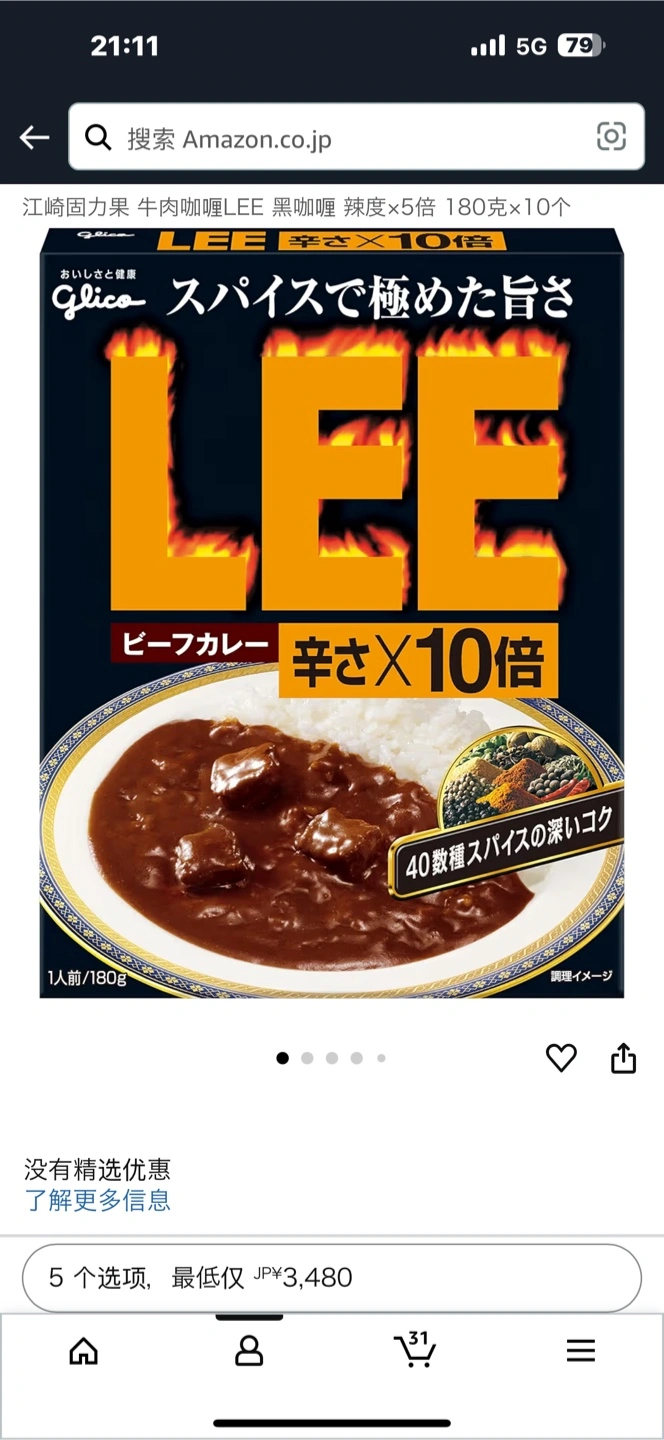Tap 了解更多信息 link
Image resolution: width=664 pixels, height=1440 pixels.
pos(98,1200)
